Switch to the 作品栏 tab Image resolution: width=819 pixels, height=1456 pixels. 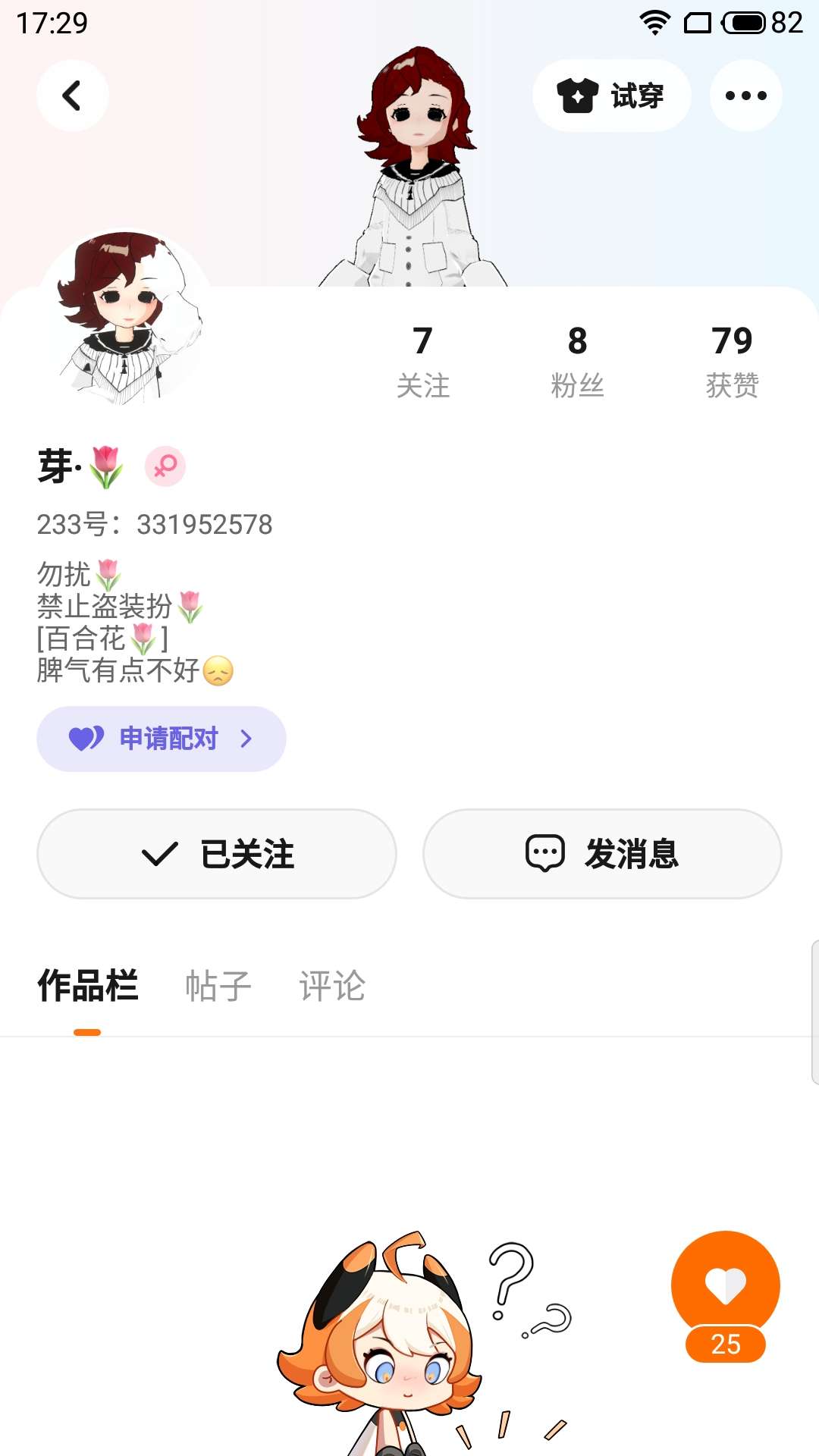88,986
